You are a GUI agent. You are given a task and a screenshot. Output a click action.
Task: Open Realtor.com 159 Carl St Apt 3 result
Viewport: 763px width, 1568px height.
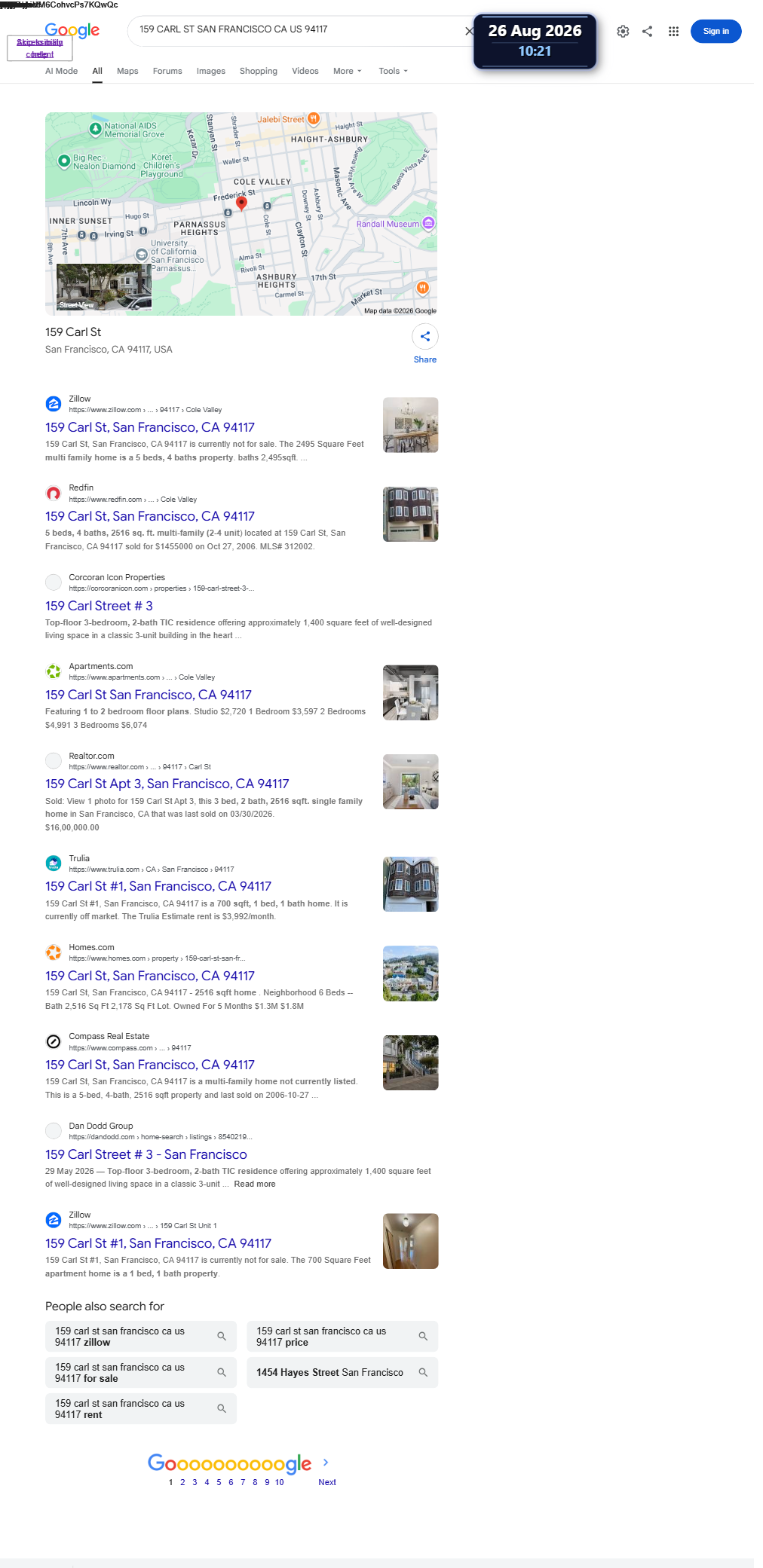click(167, 784)
